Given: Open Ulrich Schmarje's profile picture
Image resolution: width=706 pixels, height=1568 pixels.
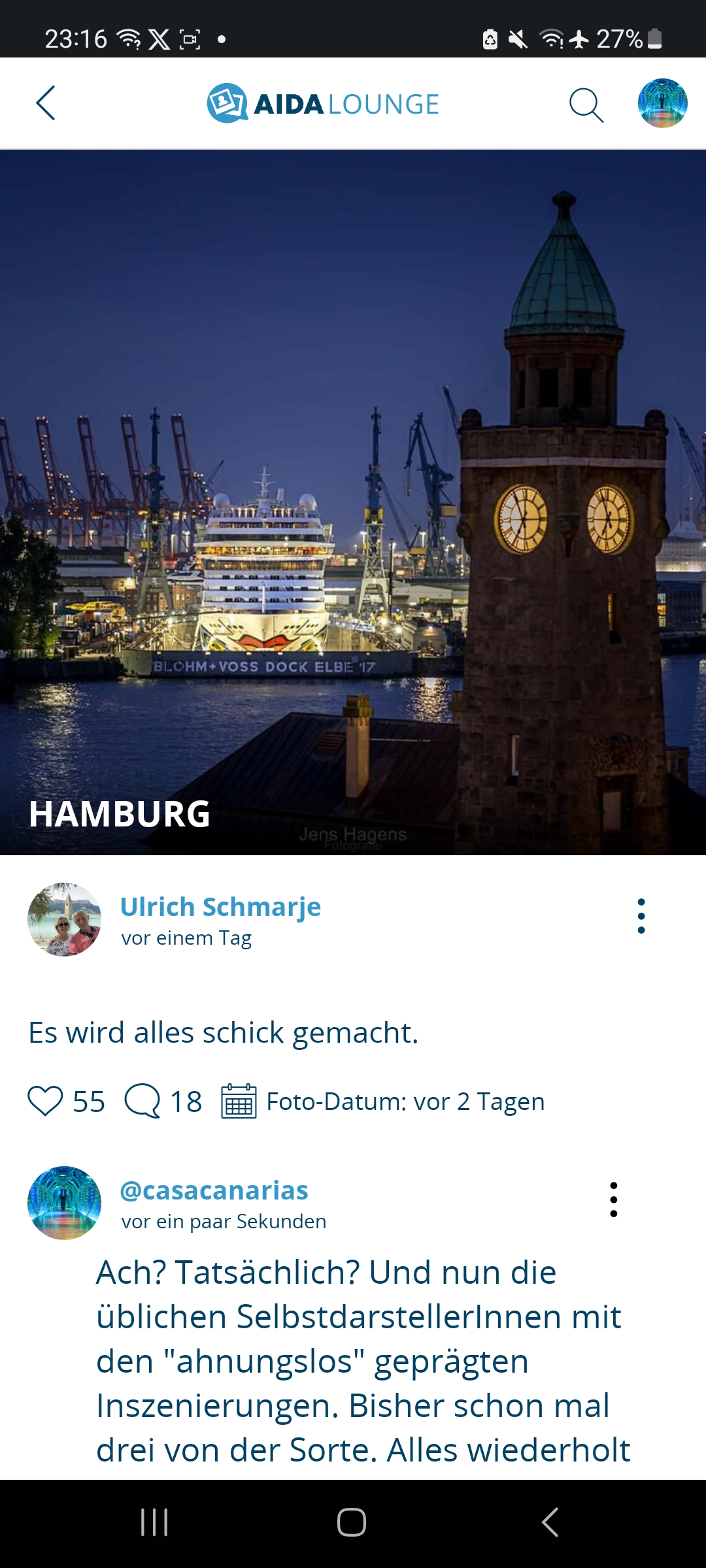Looking at the screenshot, I should [x=64, y=919].
